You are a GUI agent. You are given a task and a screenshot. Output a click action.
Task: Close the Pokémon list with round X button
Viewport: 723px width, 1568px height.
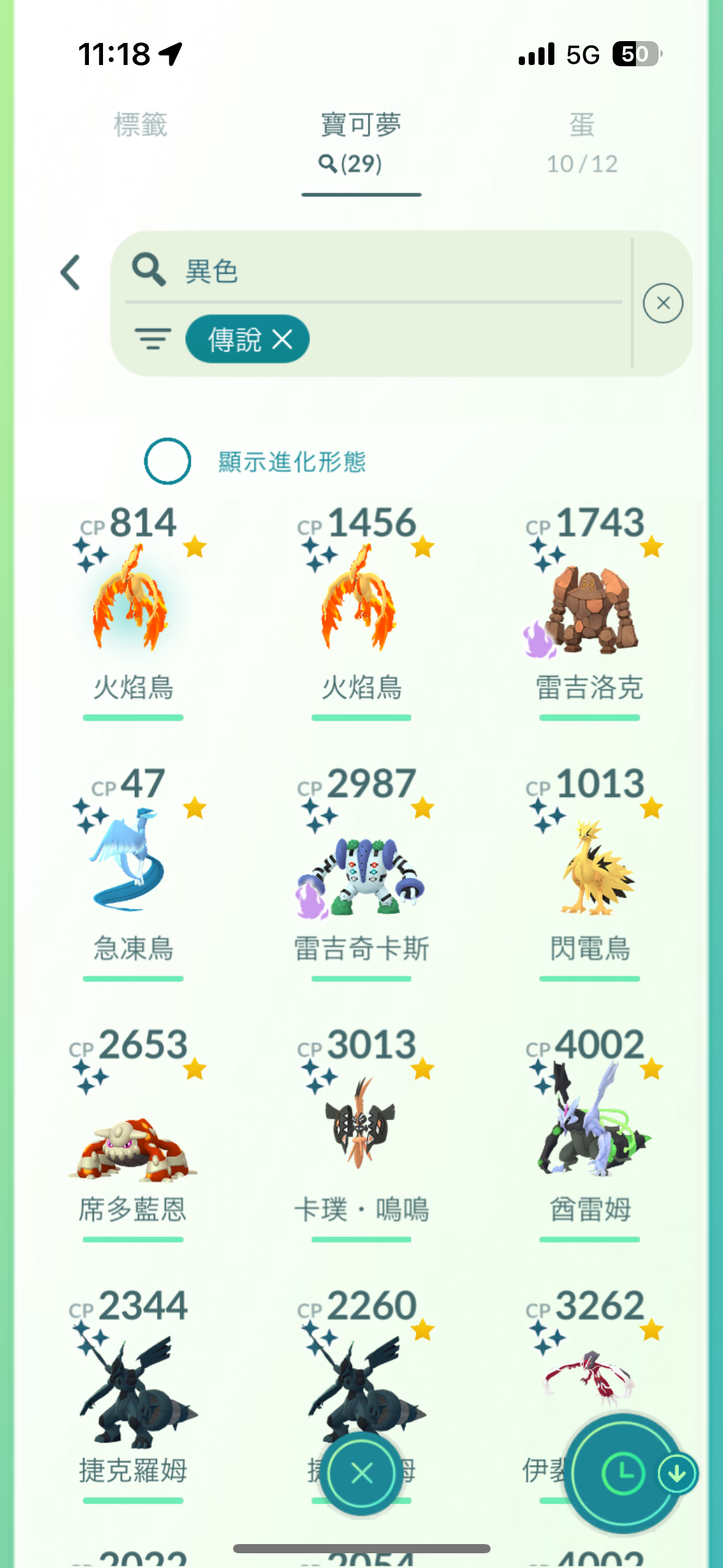[x=361, y=1473]
